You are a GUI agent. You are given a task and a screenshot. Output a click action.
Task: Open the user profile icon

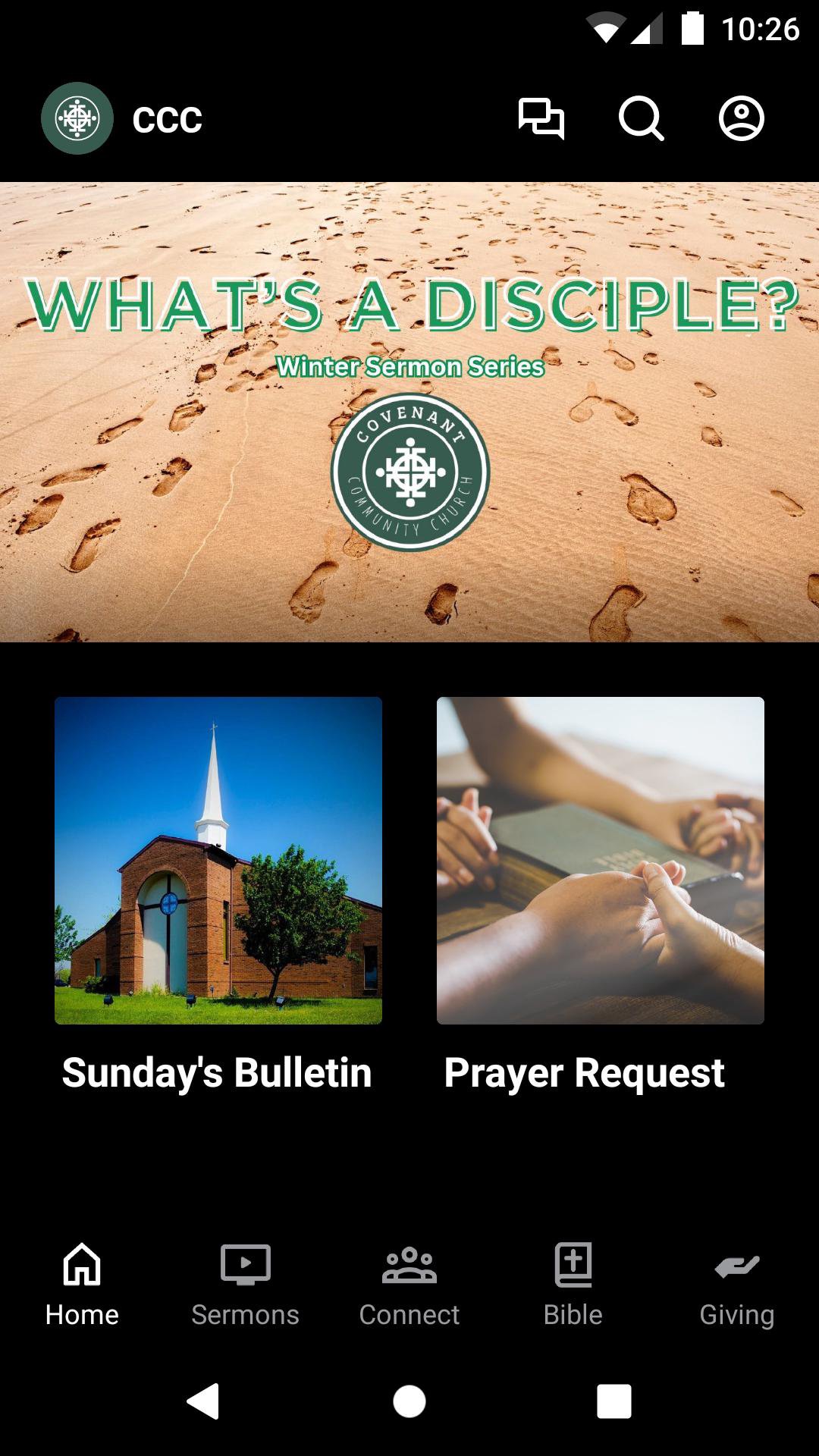[x=741, y=119]
